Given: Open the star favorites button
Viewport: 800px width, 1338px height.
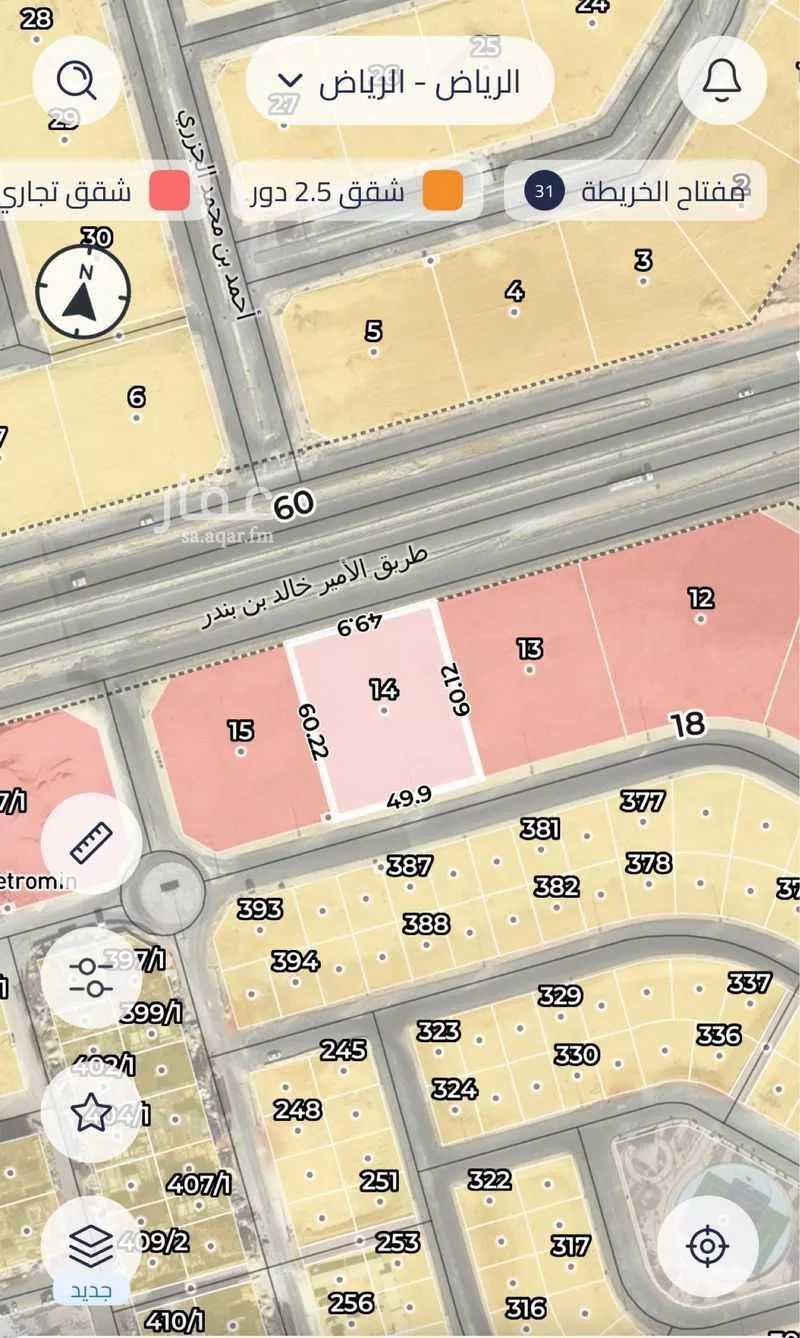Looking at the screenshot, I should tap(91, 1112).
